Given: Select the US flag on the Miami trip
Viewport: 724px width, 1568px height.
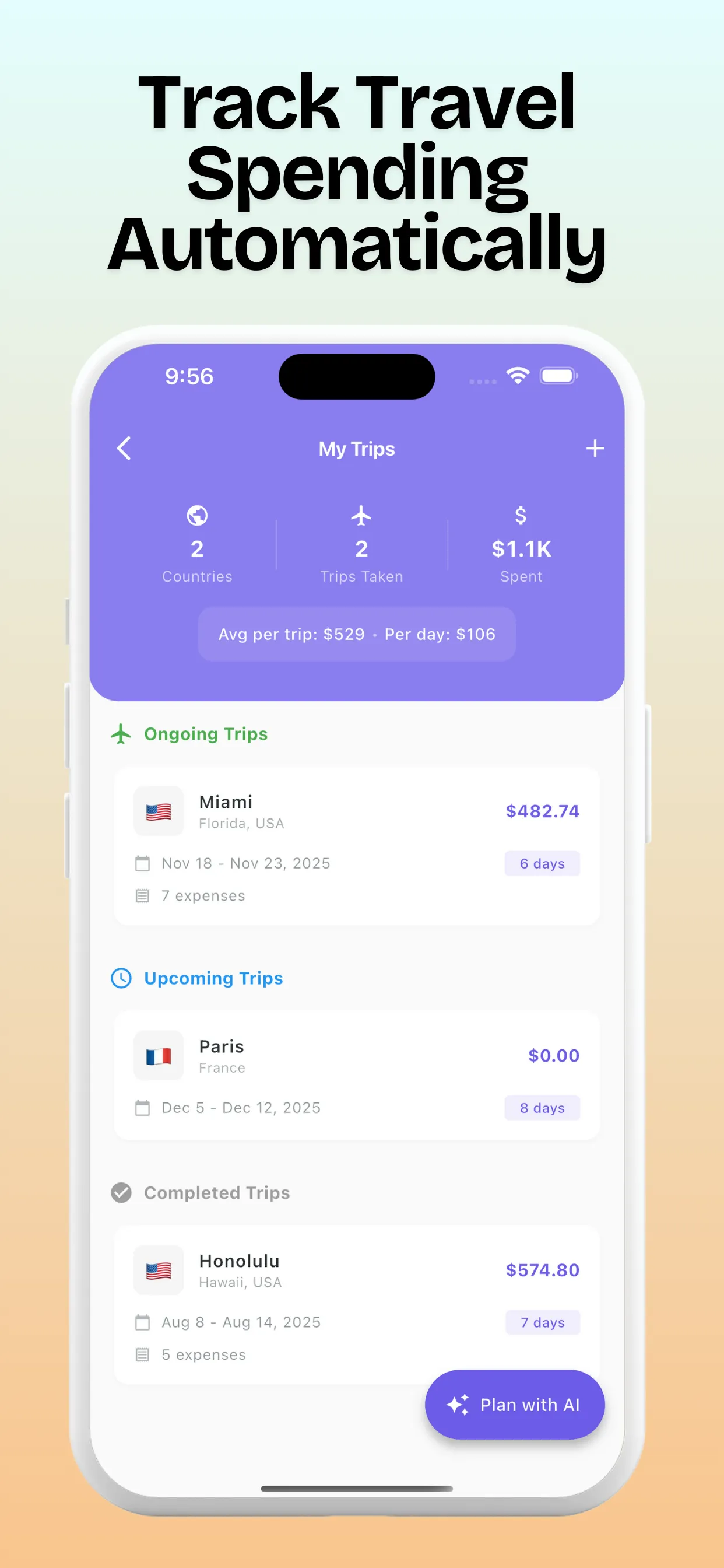Looking at the screenshot, I should [158, 810].
